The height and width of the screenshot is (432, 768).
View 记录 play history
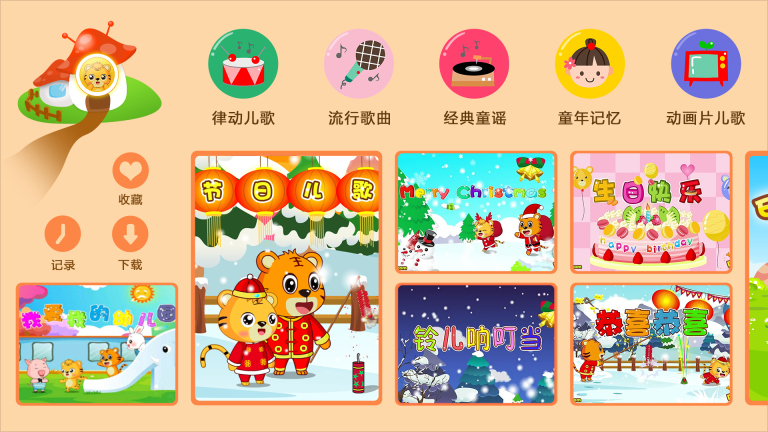coord(63,236)
